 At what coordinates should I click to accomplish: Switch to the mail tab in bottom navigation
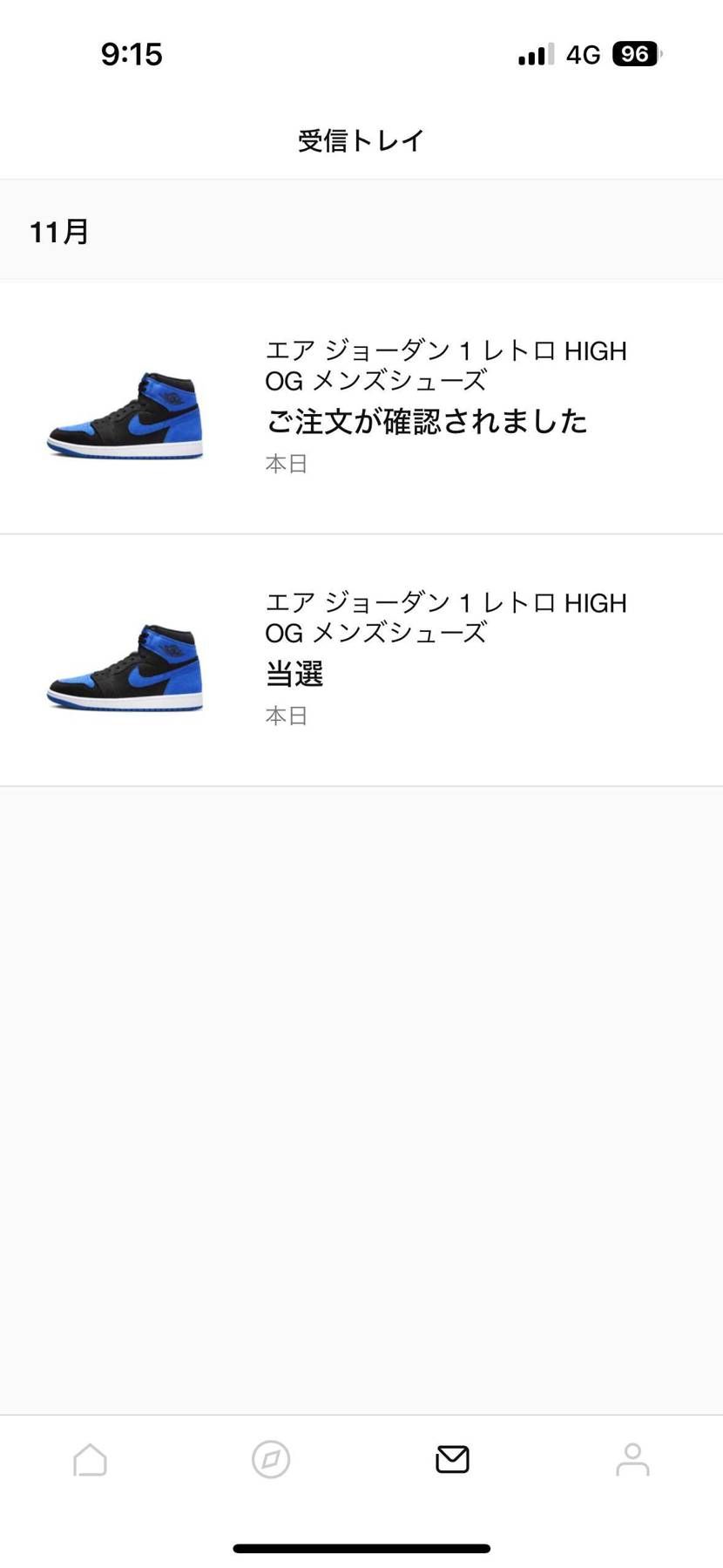point(451,1459)
